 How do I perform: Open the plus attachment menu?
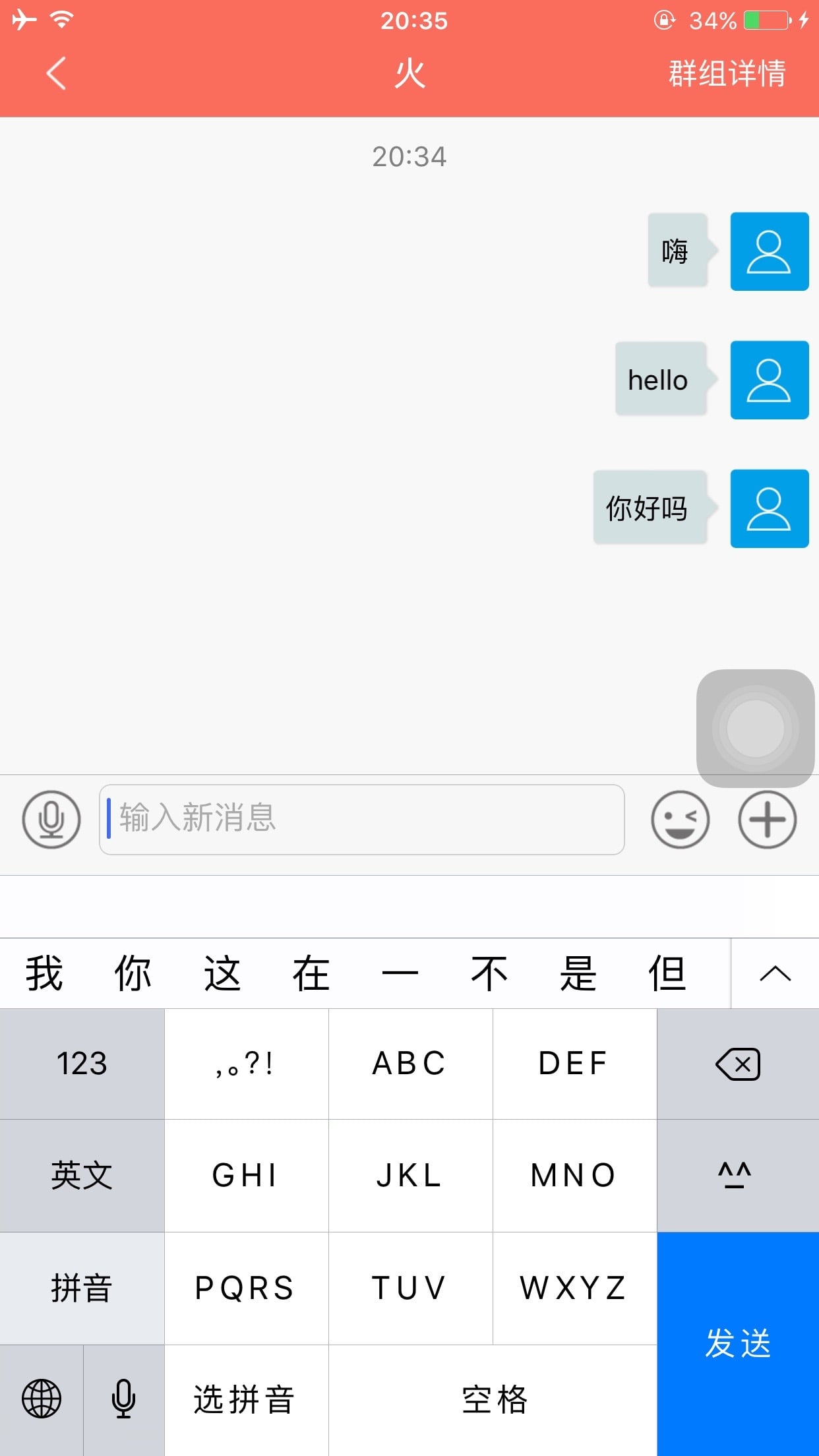pyautogui.click(x=767, y=820)
